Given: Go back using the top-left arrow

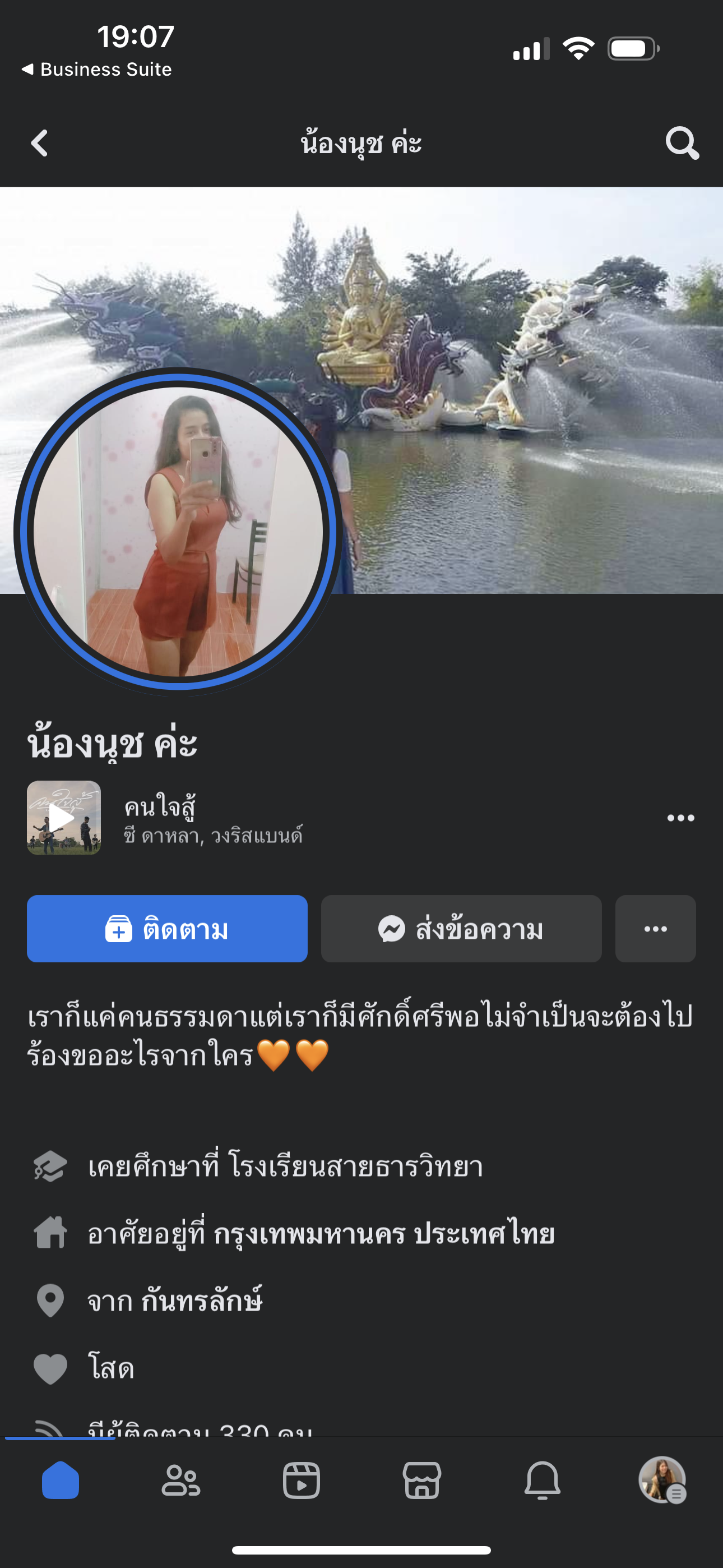Looking at the screenshot, I should (40, 143).
